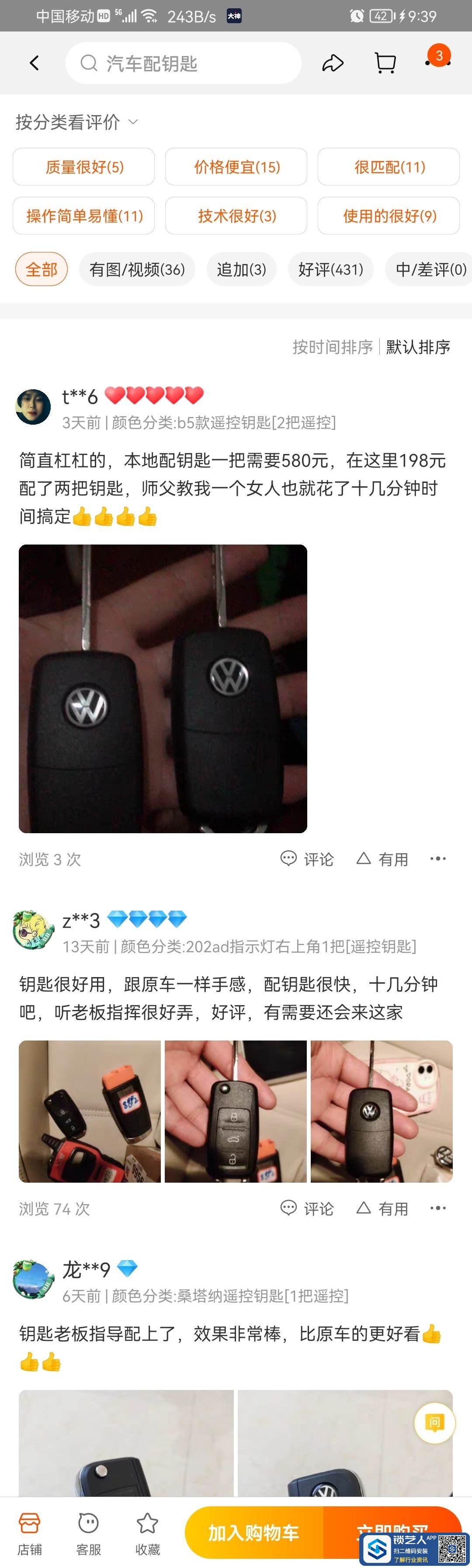The image size is (472, 1568).
Task: Open the shopping cart
Action: tap(385, 63)
